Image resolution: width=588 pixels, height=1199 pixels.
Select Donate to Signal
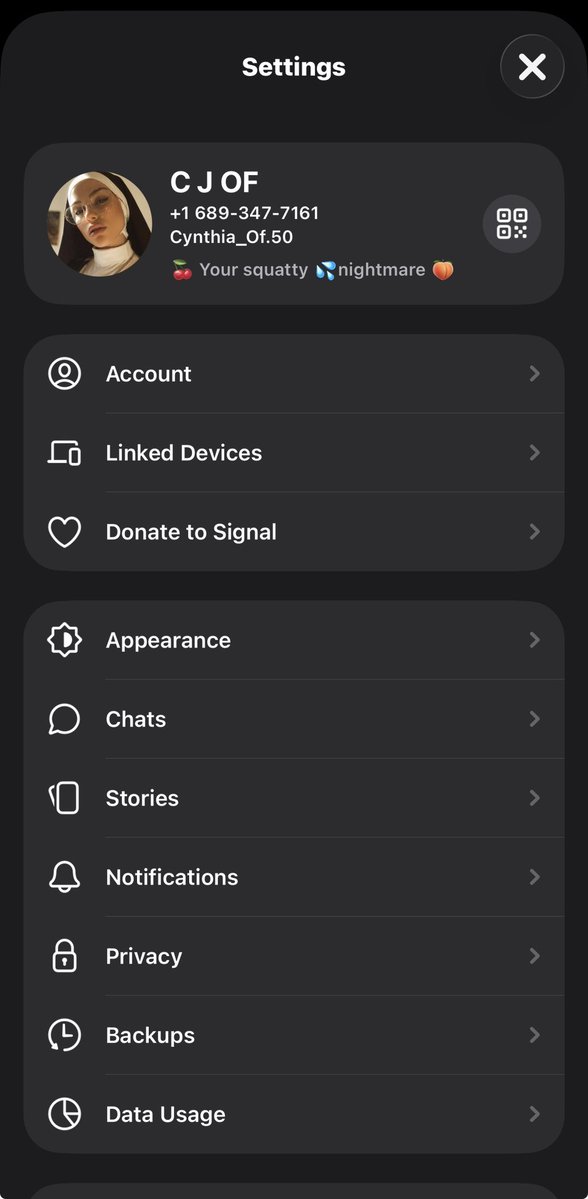(294, 531)
